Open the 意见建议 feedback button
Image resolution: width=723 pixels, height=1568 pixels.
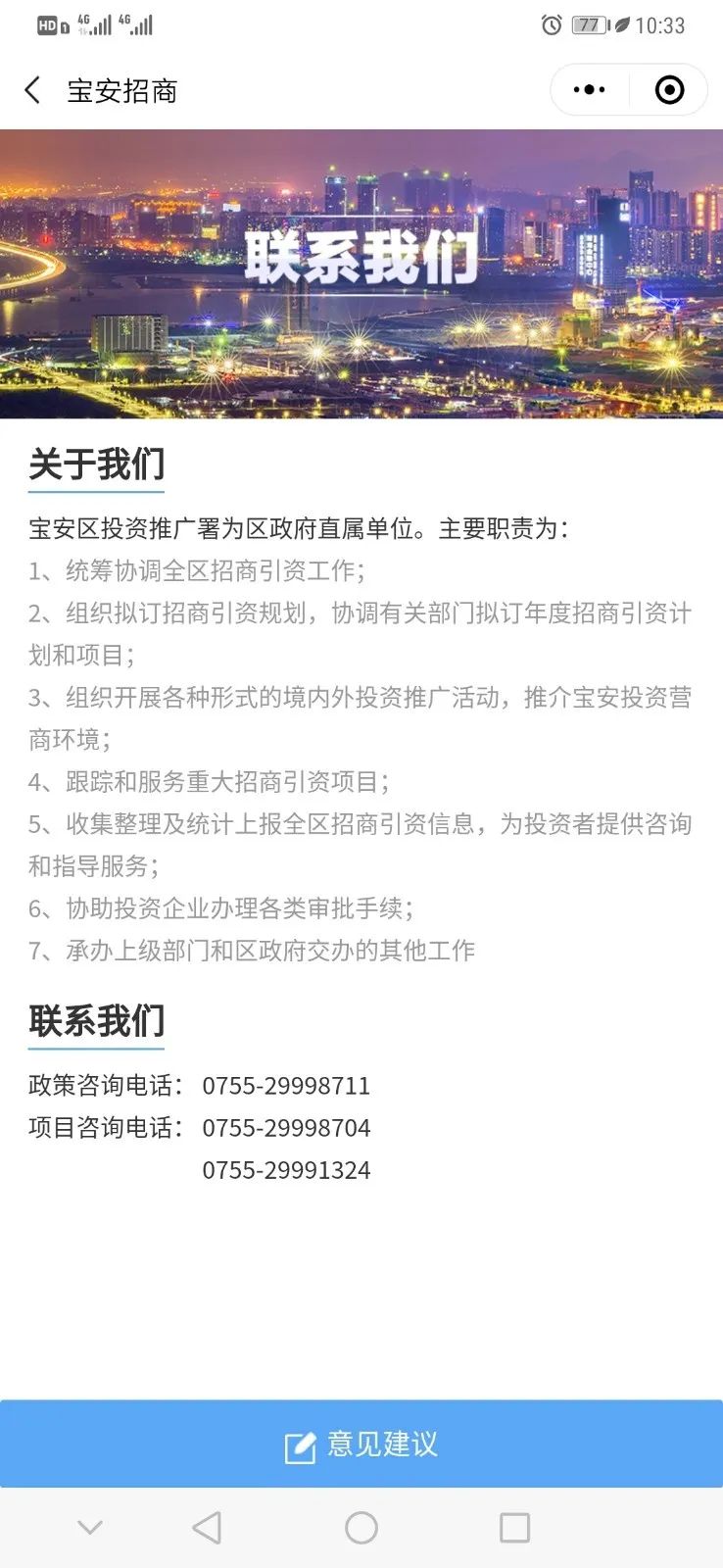[x=361, y=1444]
